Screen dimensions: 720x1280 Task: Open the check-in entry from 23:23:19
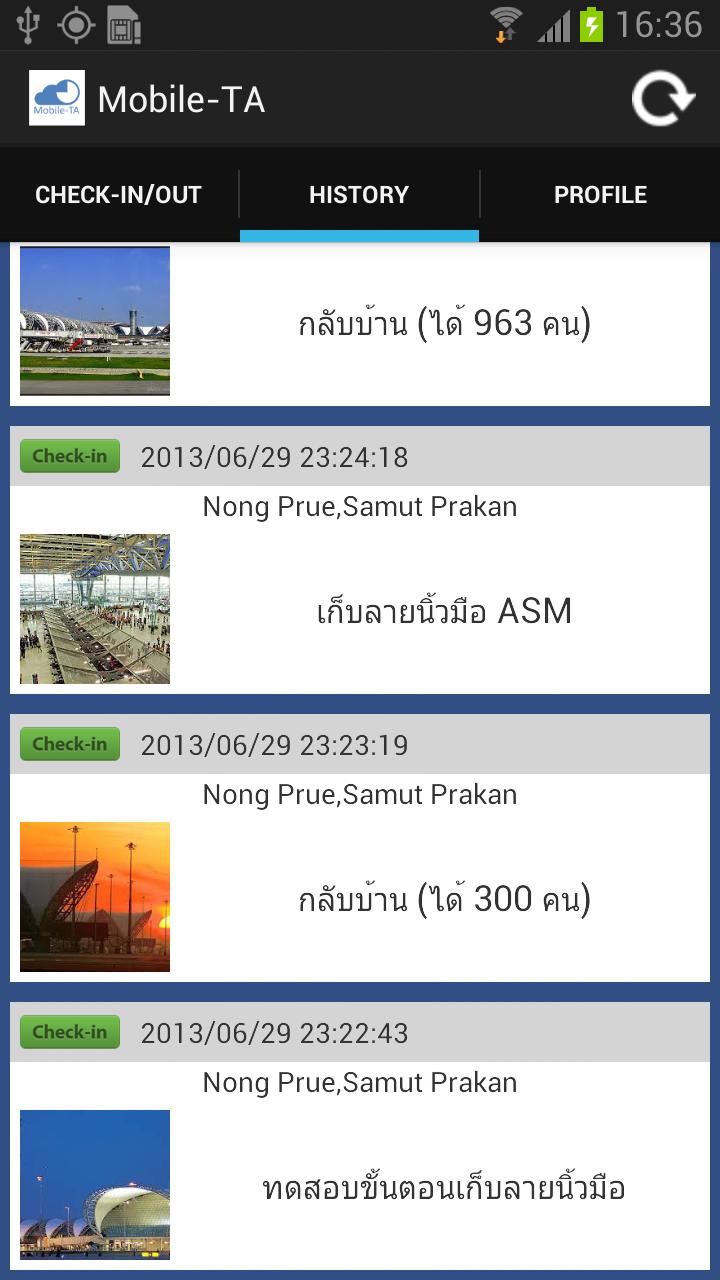point(360,878)
